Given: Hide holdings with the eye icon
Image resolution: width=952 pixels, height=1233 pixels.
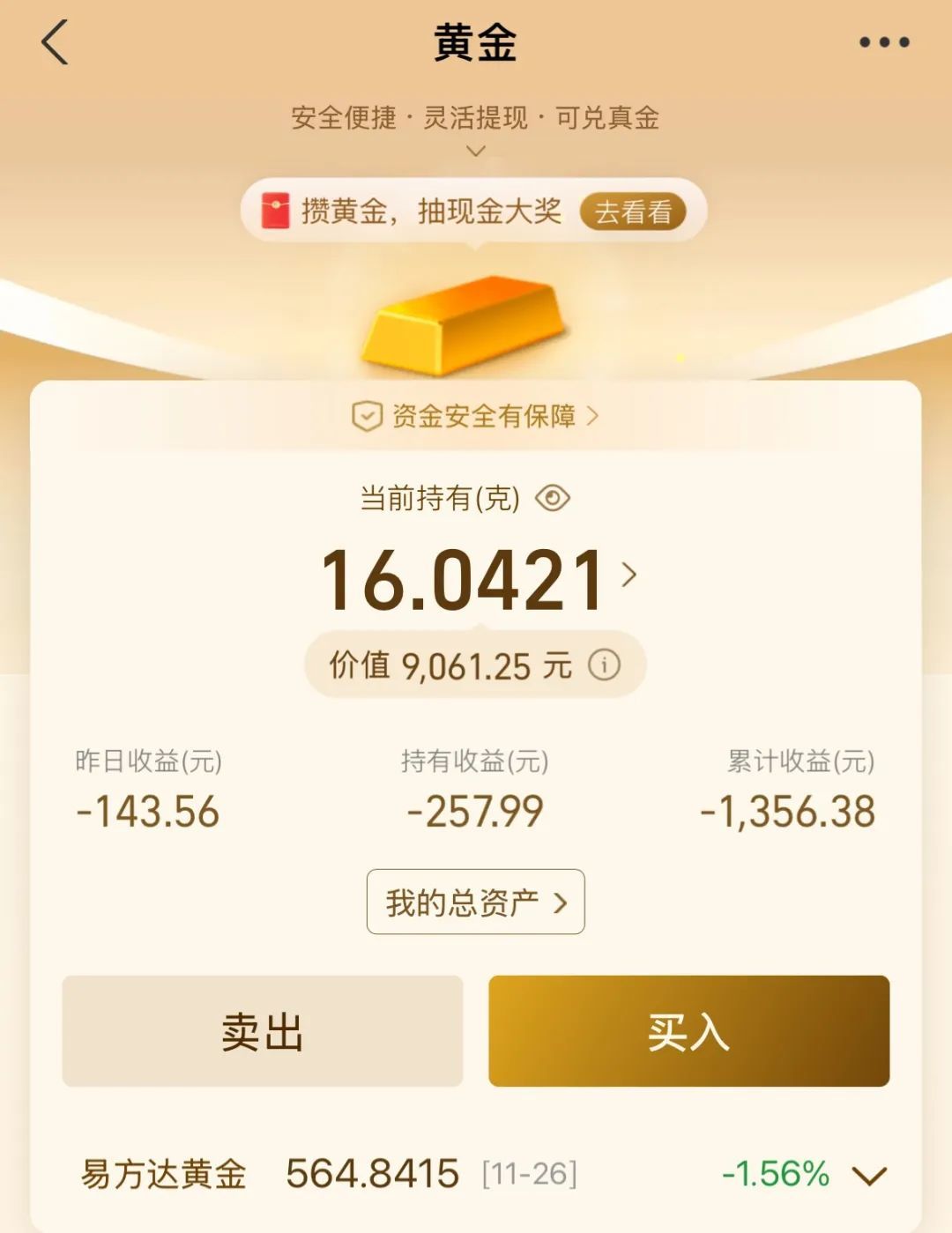Looking at the screenshot, I should pyautogui.click(x=553, y=499).
